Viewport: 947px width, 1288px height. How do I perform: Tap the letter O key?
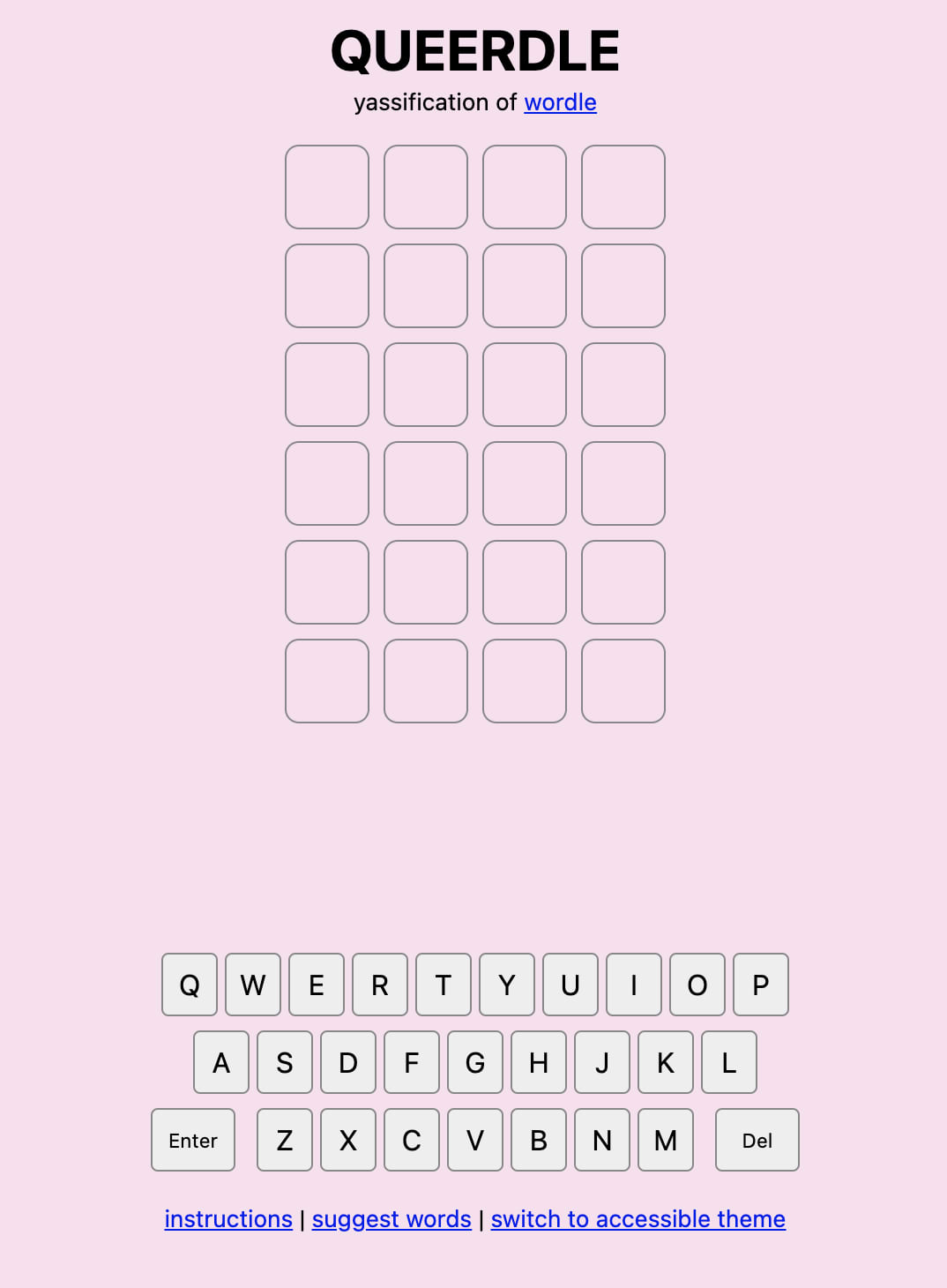pos(697,985)
